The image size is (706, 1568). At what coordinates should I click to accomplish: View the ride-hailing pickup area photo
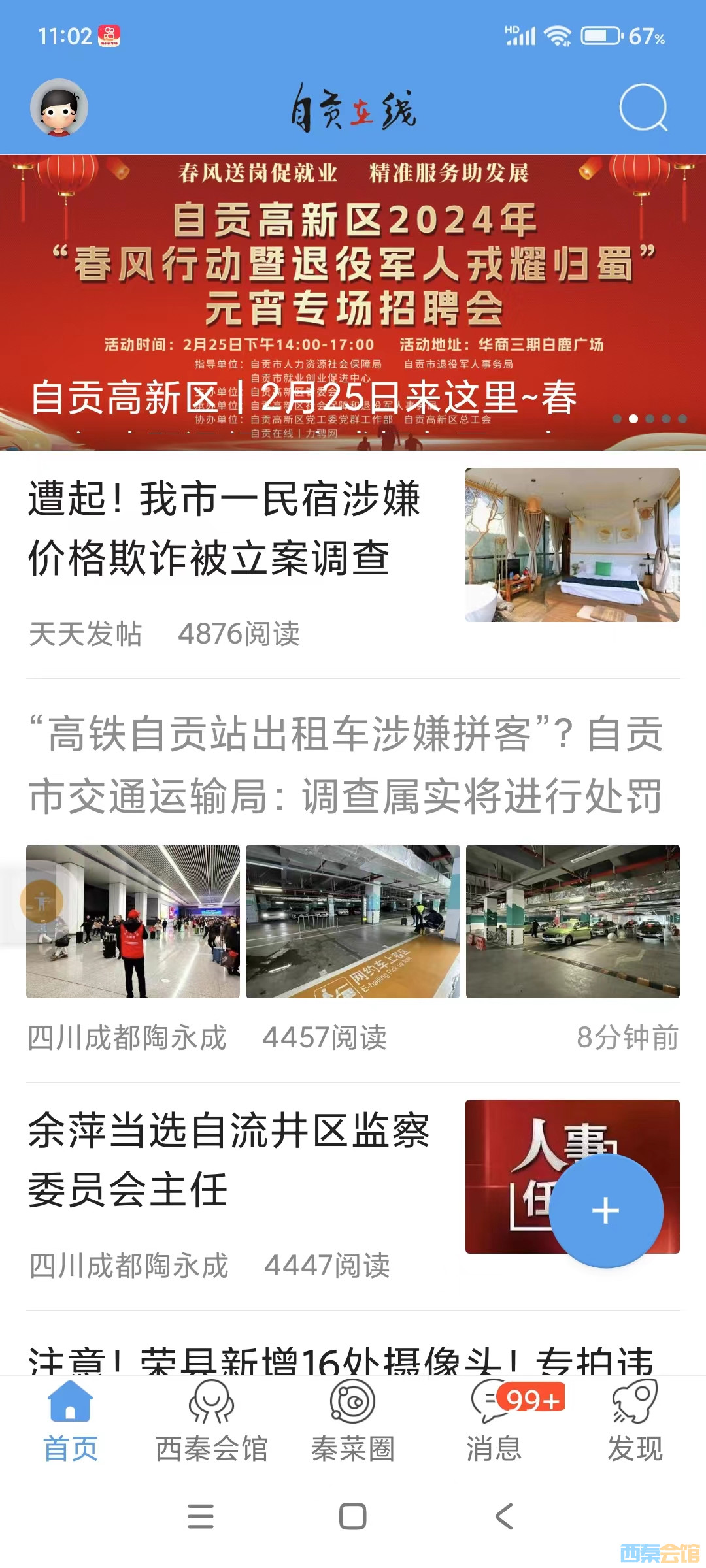tap(352, 921)
